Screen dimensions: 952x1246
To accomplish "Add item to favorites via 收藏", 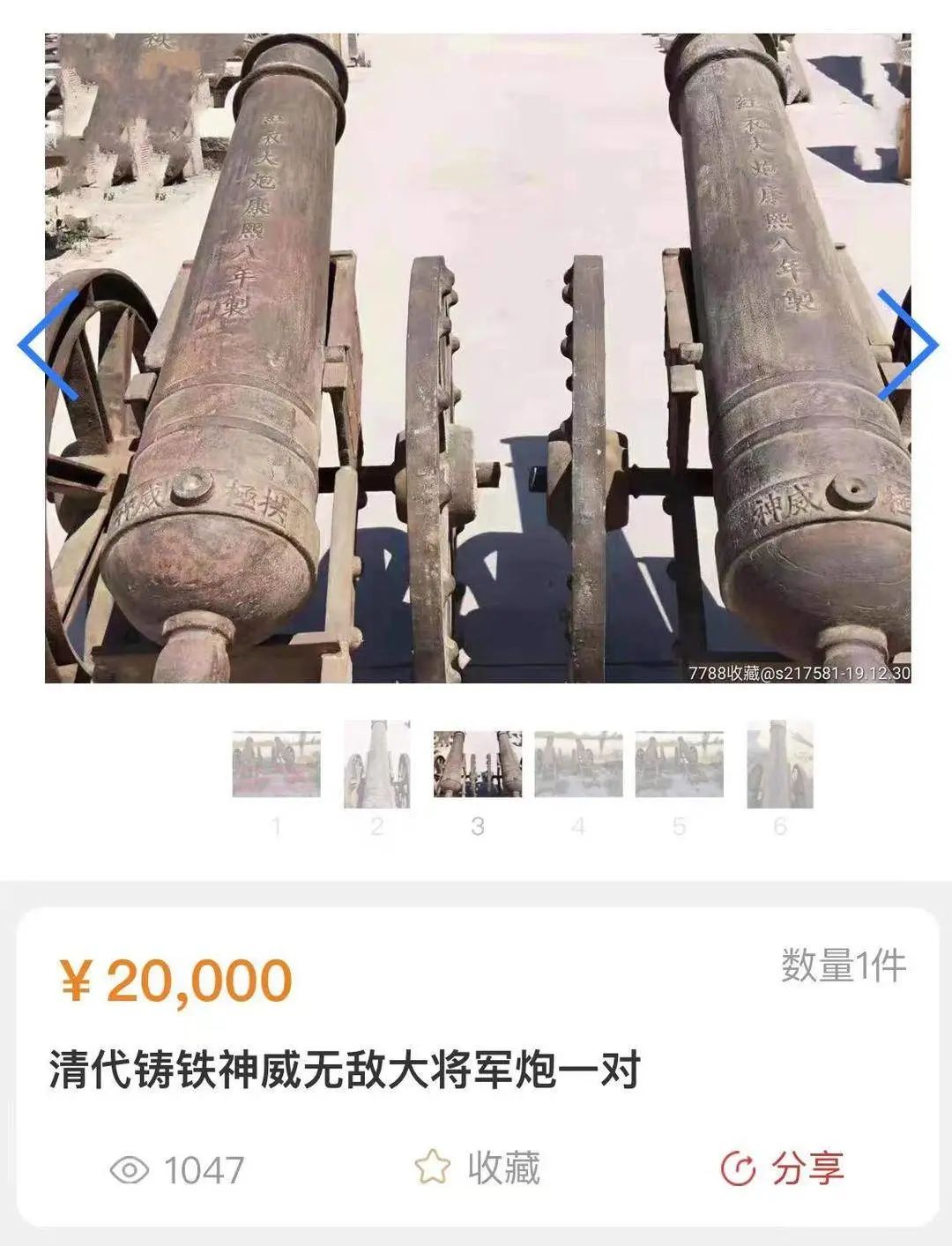I will pos(478,1168).
